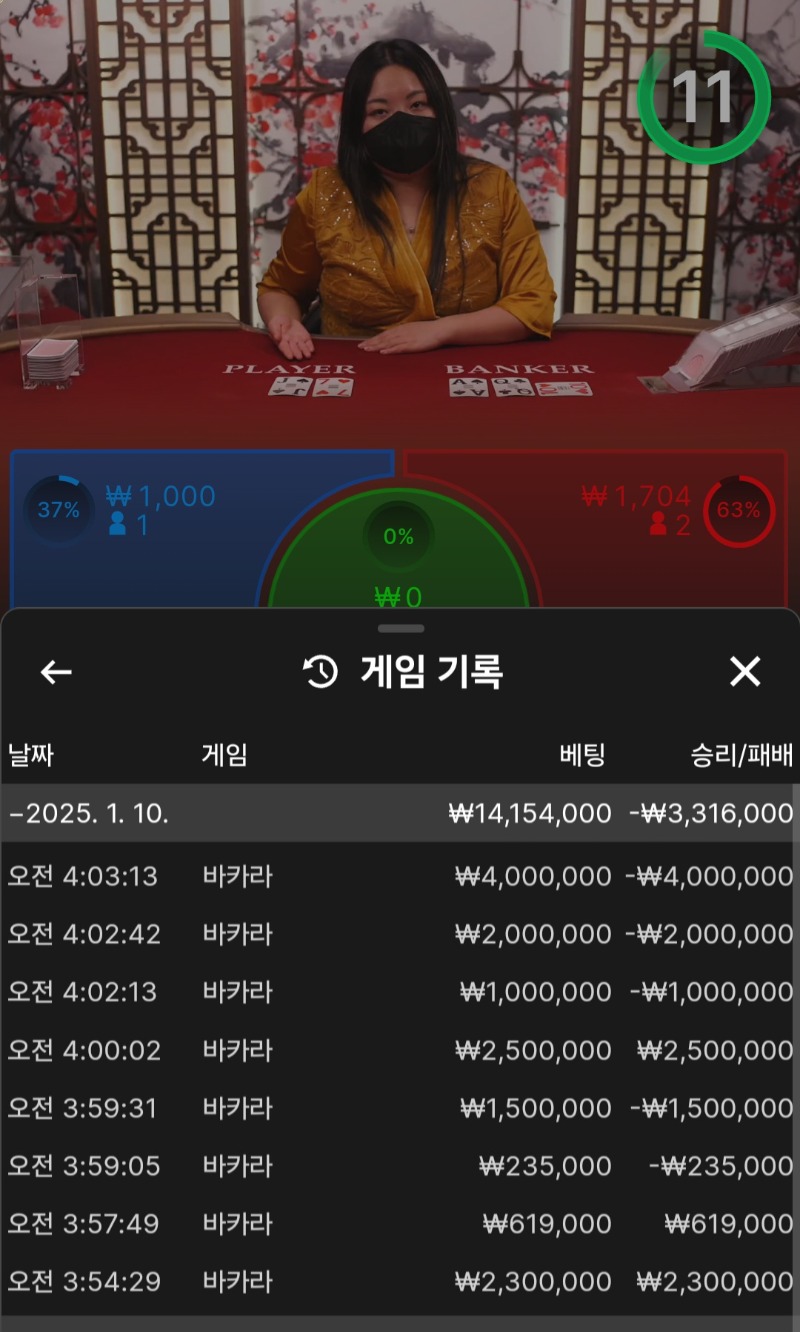Tap the sheet drag handle
The image size is (800, 1332).
(x=400, y=628)
